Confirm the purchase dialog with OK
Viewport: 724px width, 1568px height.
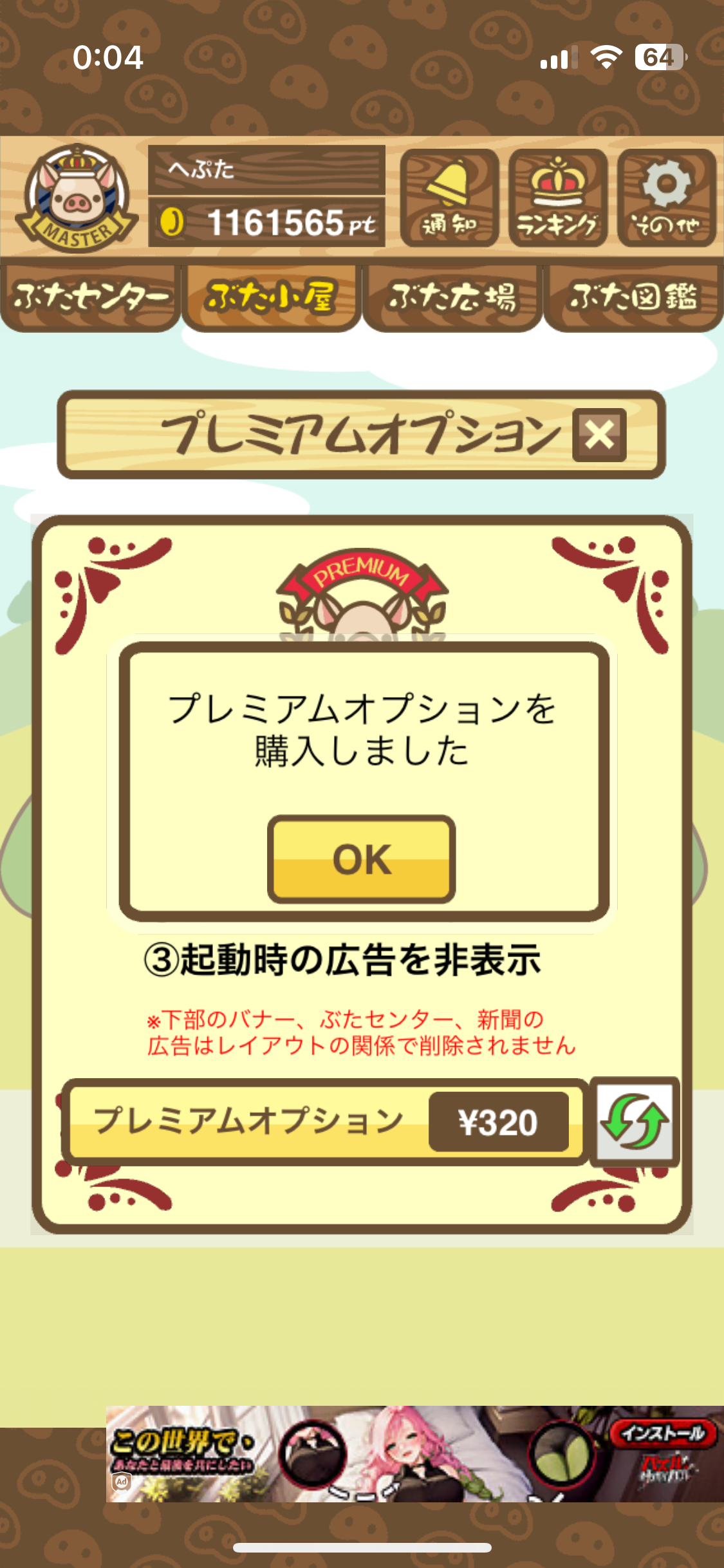click(x=361, y=859)
